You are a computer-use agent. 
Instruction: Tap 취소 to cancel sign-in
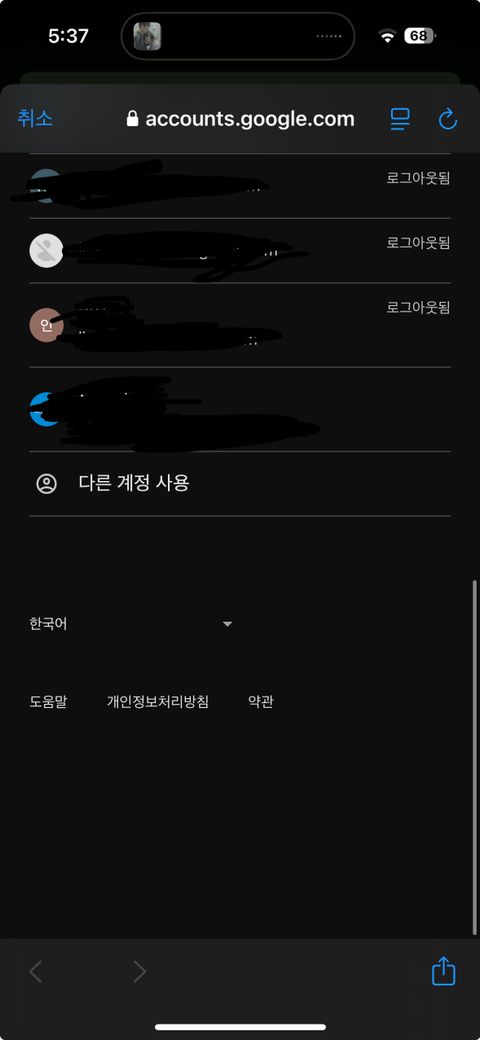[35, 119]
